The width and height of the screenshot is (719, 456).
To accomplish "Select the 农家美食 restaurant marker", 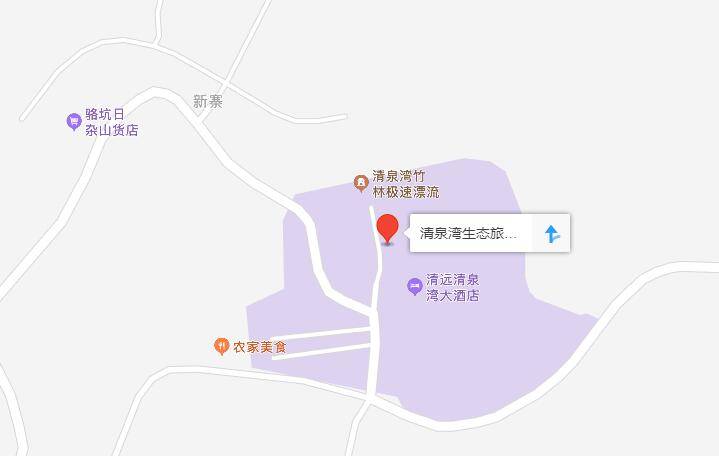I will tap(222, 347).
